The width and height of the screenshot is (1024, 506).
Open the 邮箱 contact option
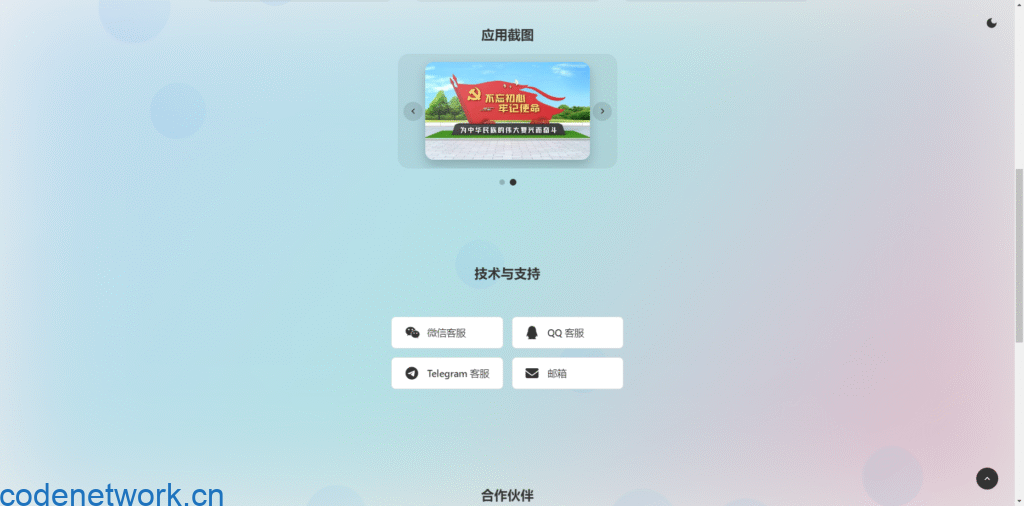coord(567,373)
